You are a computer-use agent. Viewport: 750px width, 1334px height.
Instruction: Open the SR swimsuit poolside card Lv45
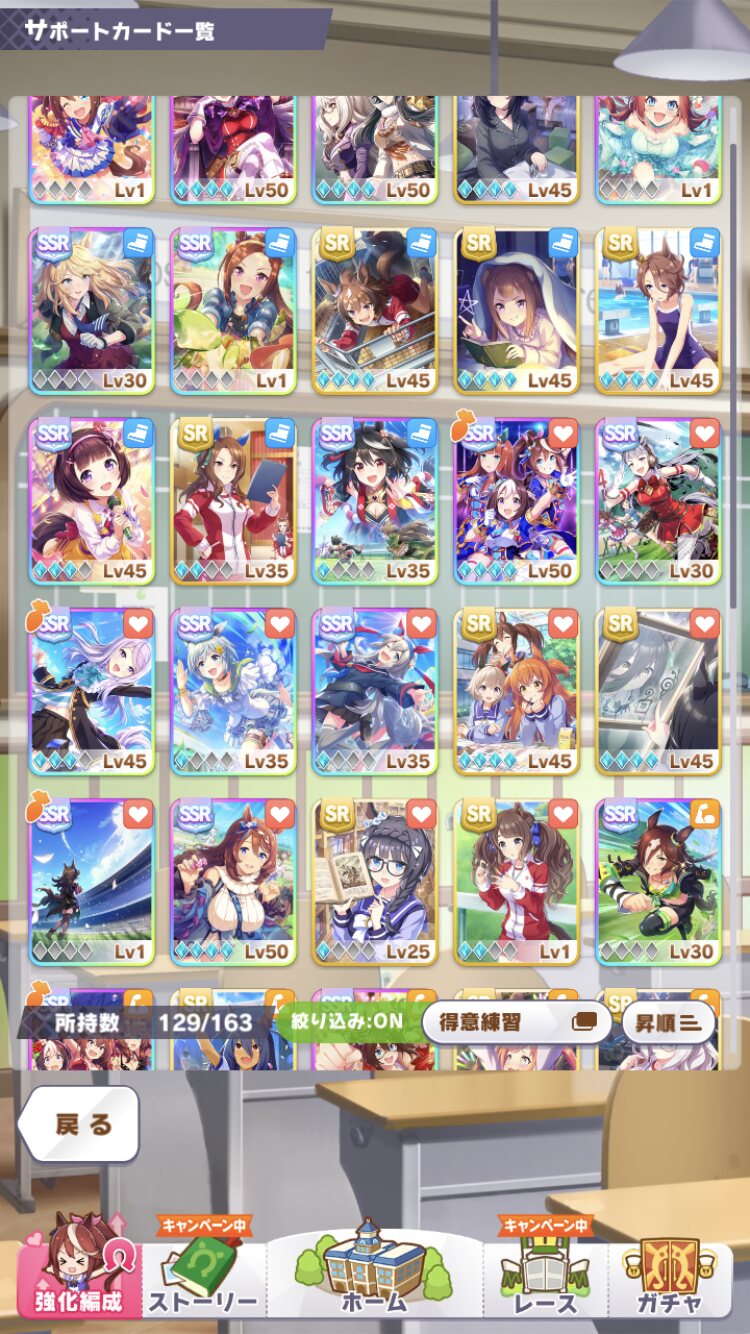658,311
